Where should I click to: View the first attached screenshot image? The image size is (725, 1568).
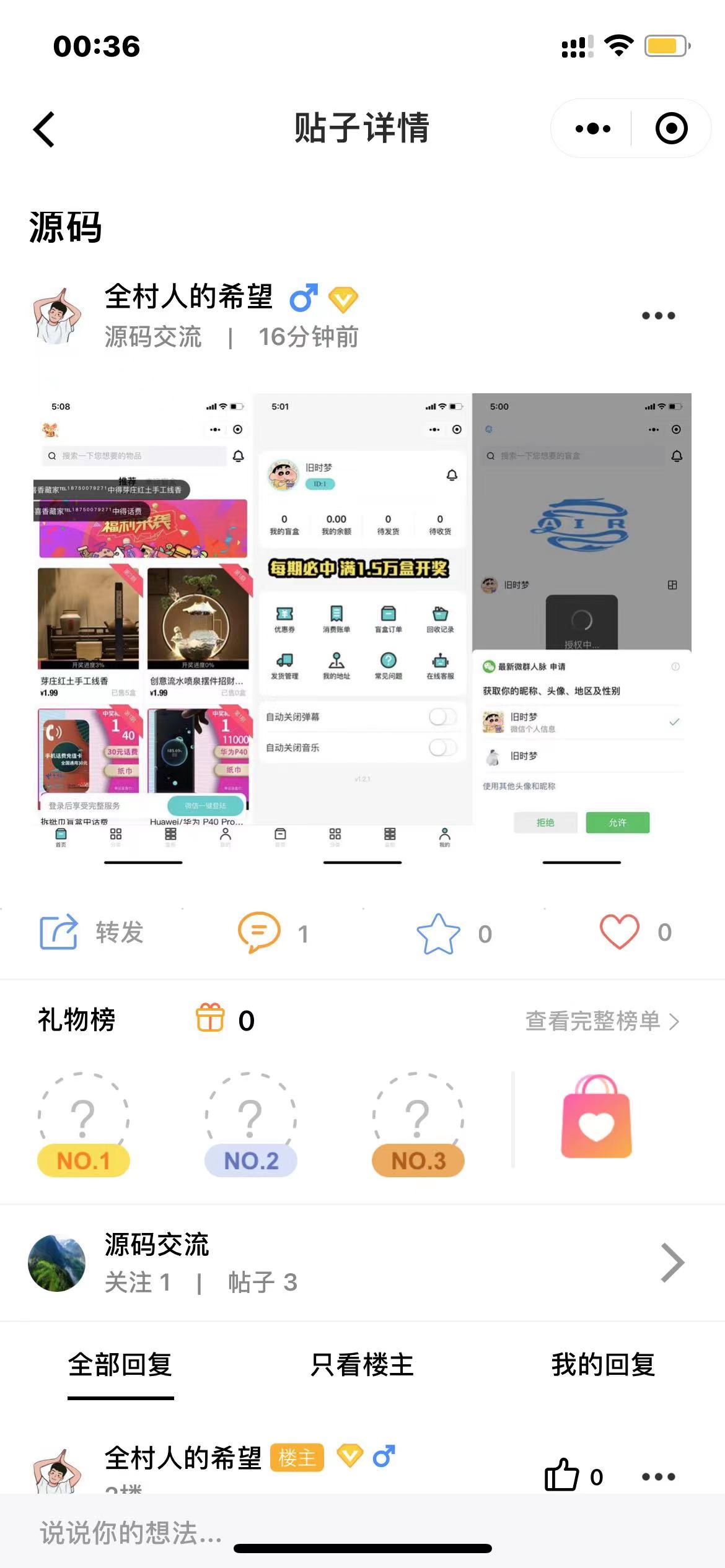point(143,625)
